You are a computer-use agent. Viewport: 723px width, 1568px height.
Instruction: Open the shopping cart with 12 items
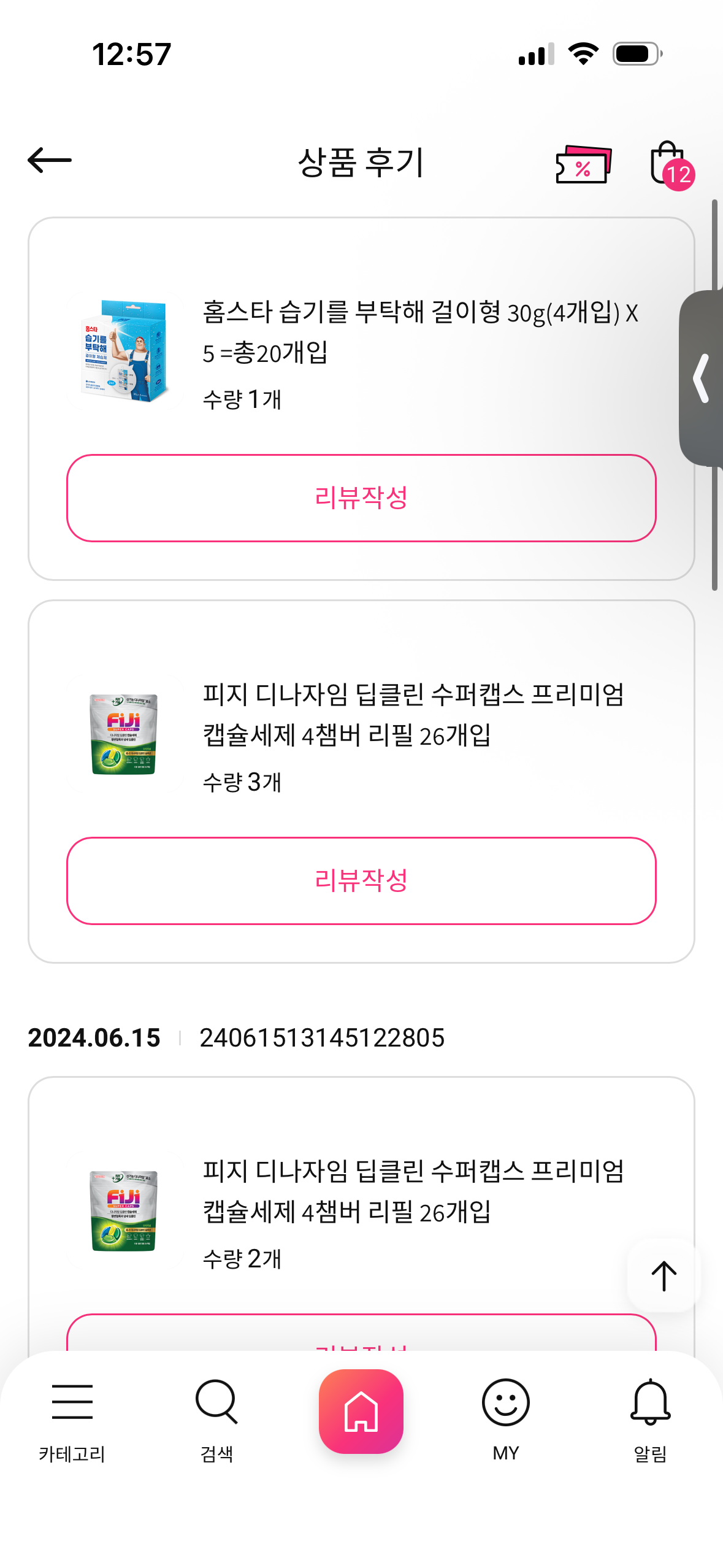(669, 164)
